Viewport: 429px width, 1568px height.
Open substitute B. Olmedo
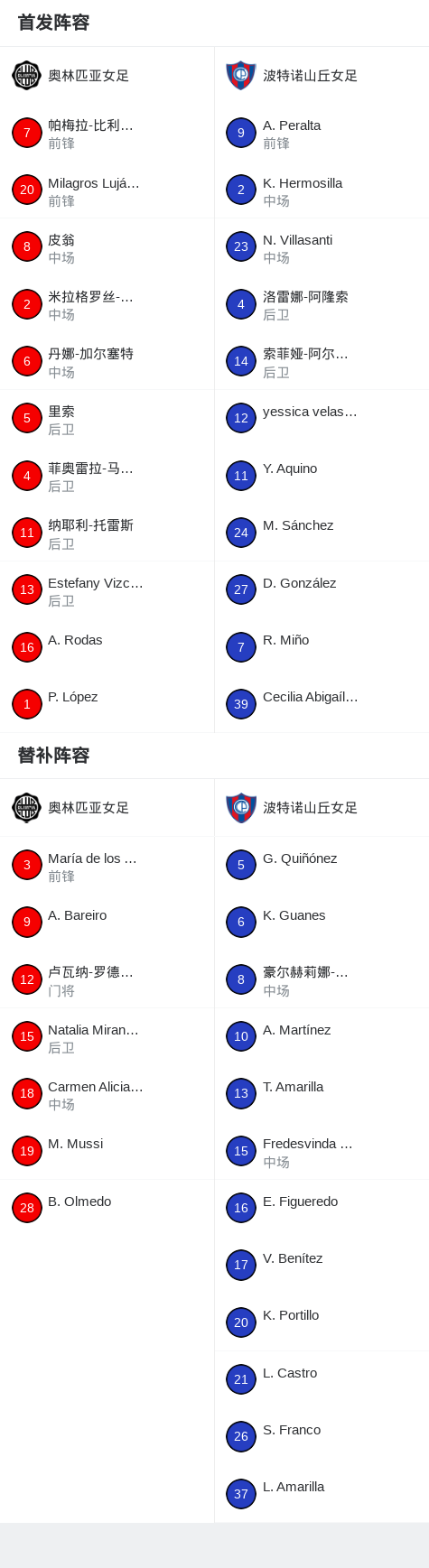pyautogui.click(x=107, y=1209)
